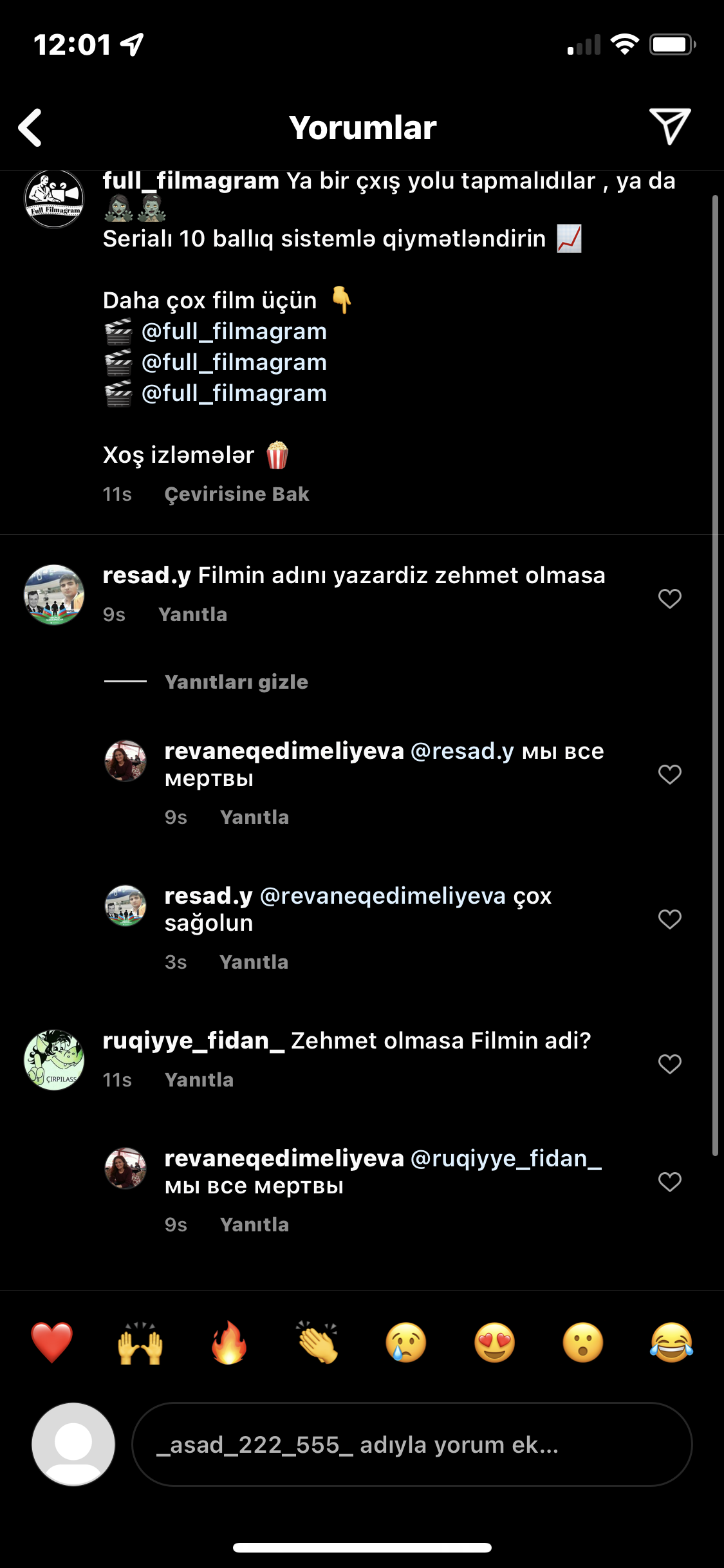Screen dimensions: 724x1568
Task: Like resad.y's comment about the film name
Action: (x=670, y=599)
